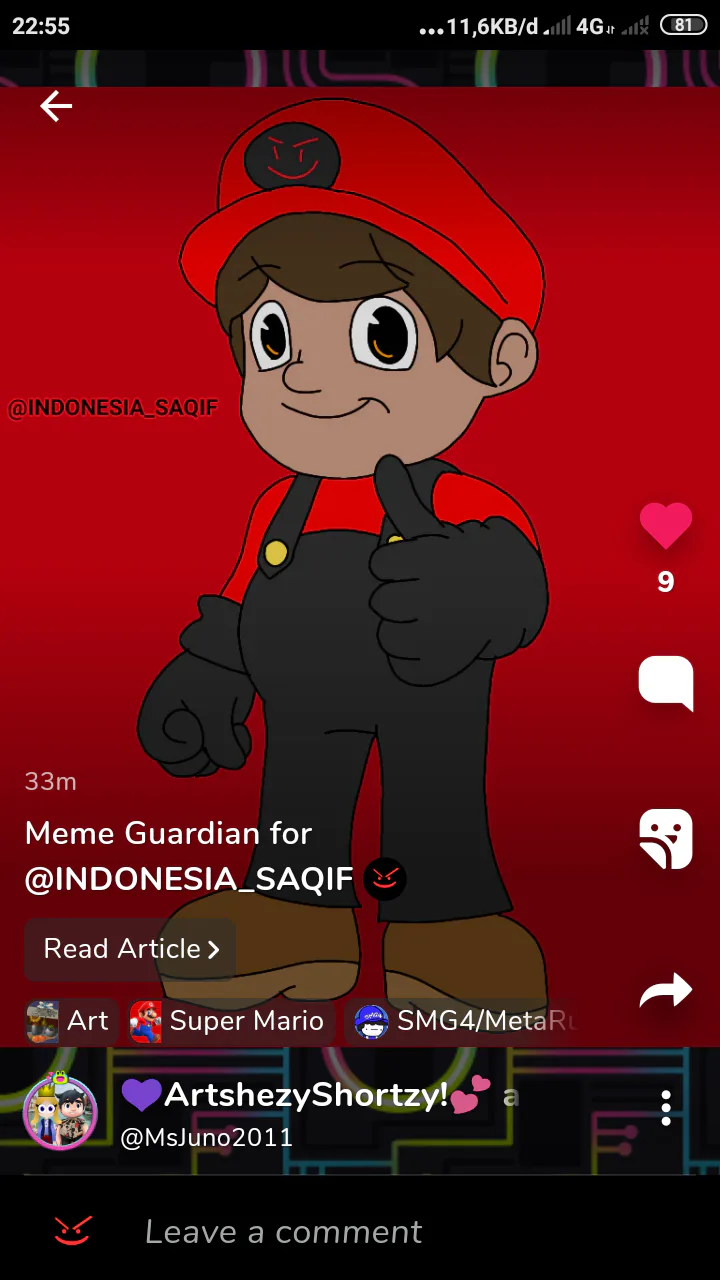Select the Art tag chip

70,1021
